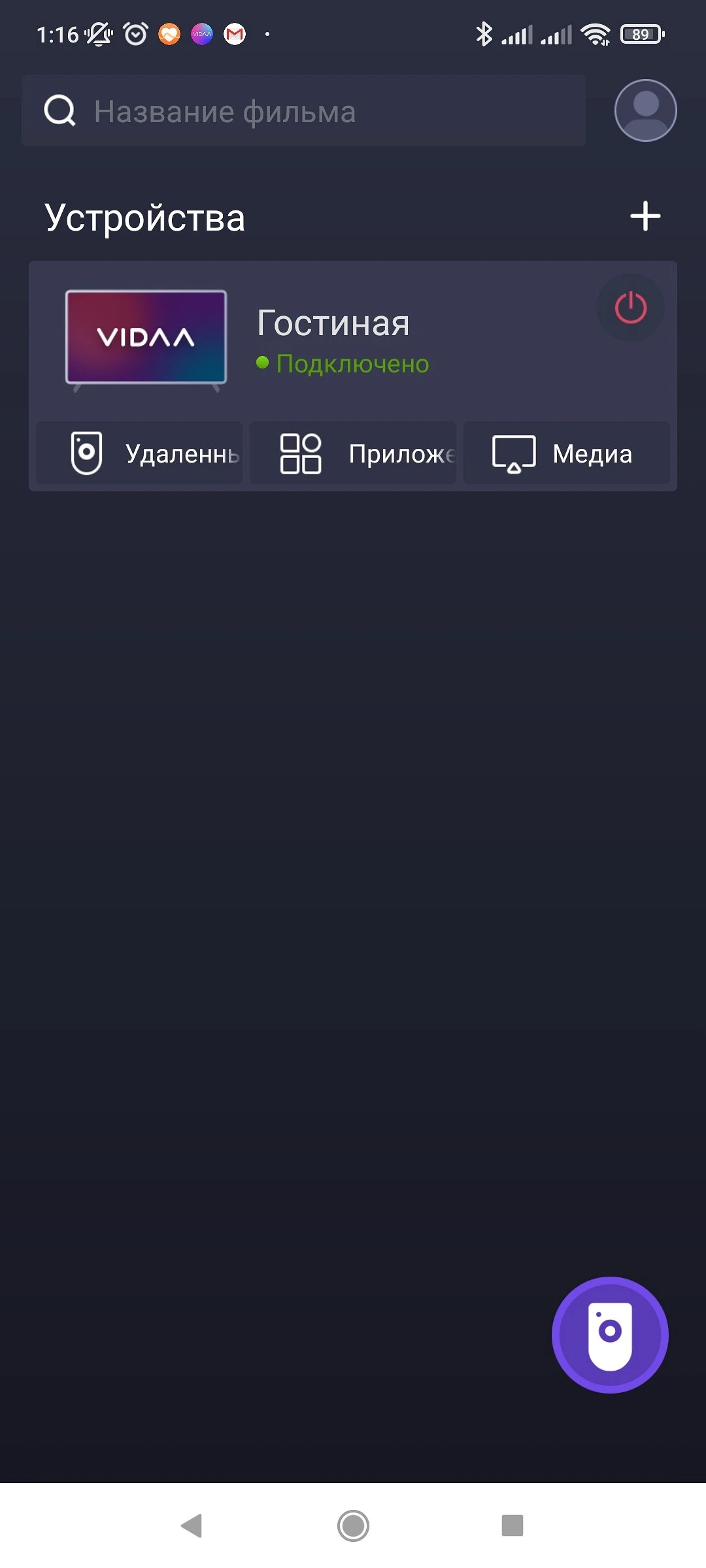Screen dimensions: 706x1568
Task: Open the user profile avatar
Action: pos(645,110)
